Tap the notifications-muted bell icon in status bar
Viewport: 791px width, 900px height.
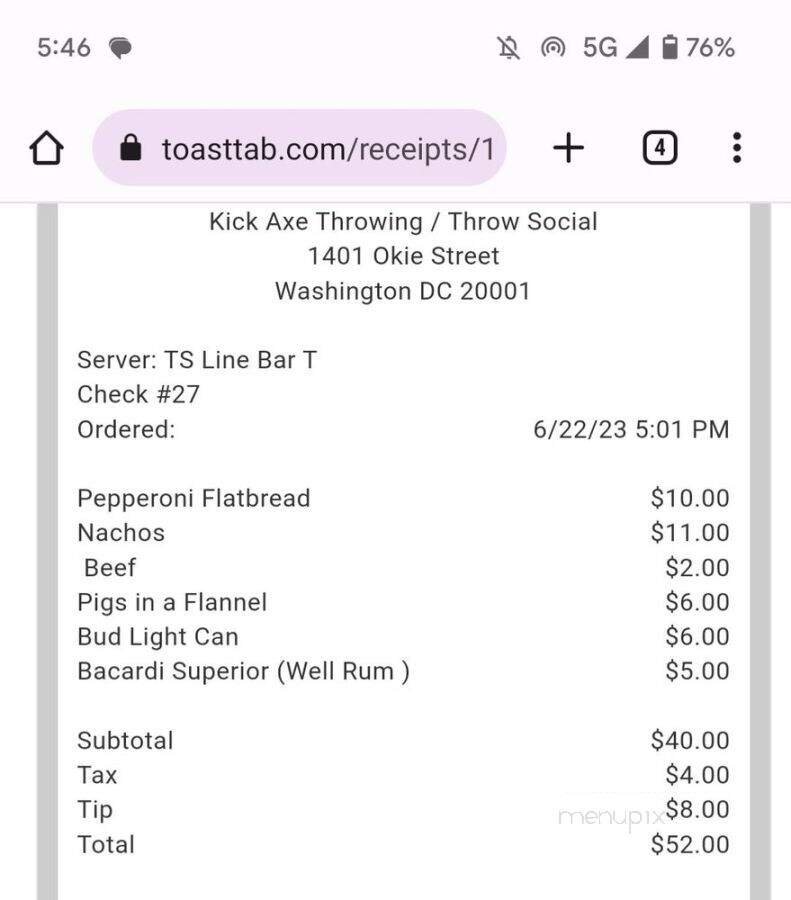(510, 46)
